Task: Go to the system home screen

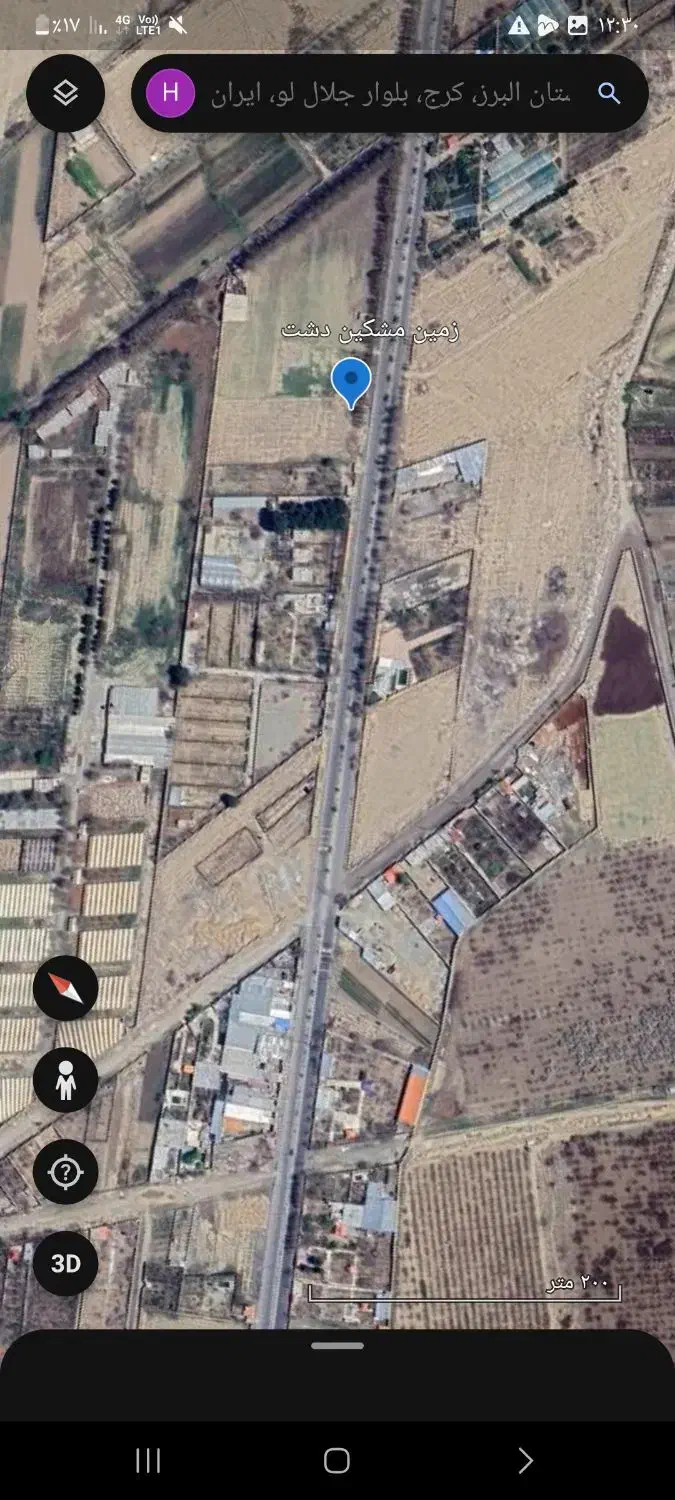Action: (x=337, y=1460)
